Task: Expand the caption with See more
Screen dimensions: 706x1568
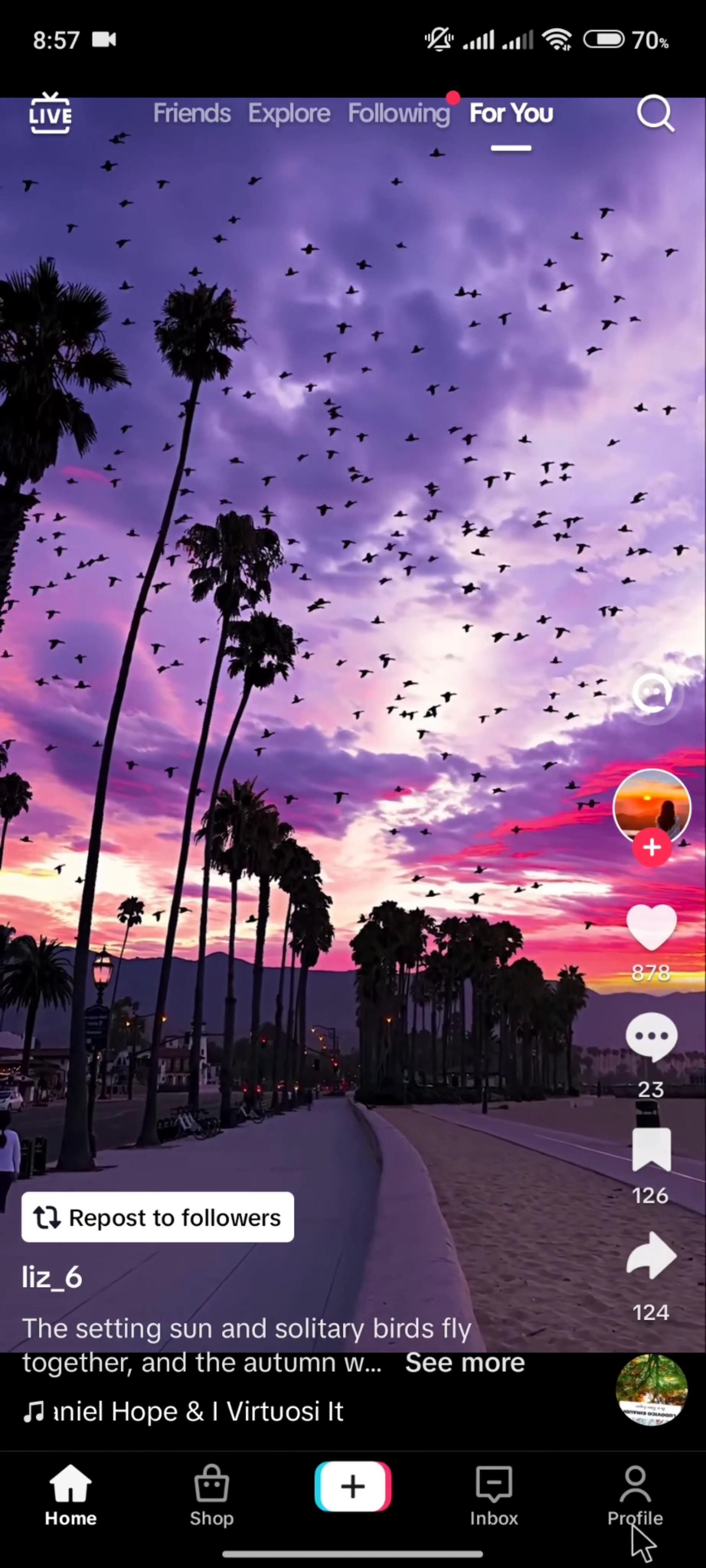Action: [464, 1362]
